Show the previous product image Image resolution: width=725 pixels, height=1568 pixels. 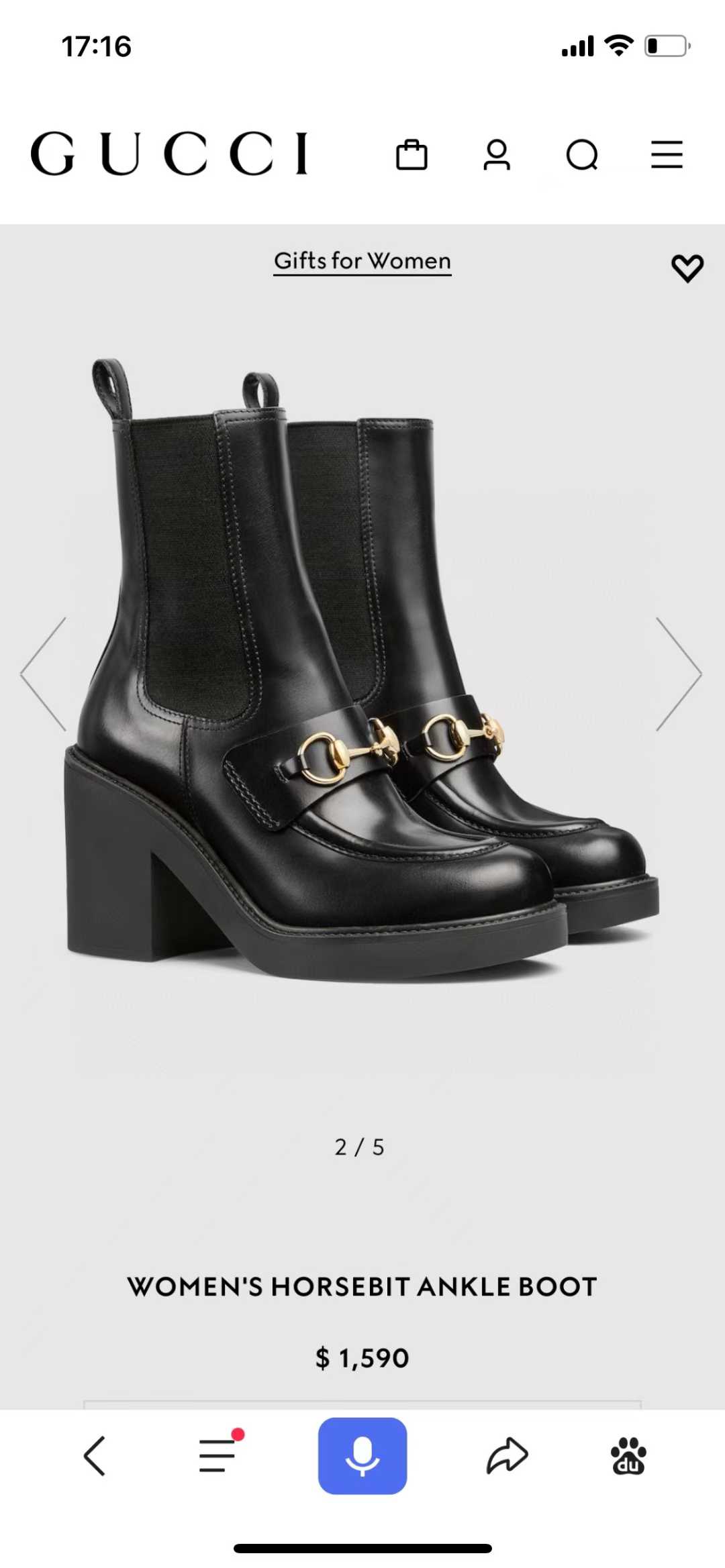click(44, 674)
